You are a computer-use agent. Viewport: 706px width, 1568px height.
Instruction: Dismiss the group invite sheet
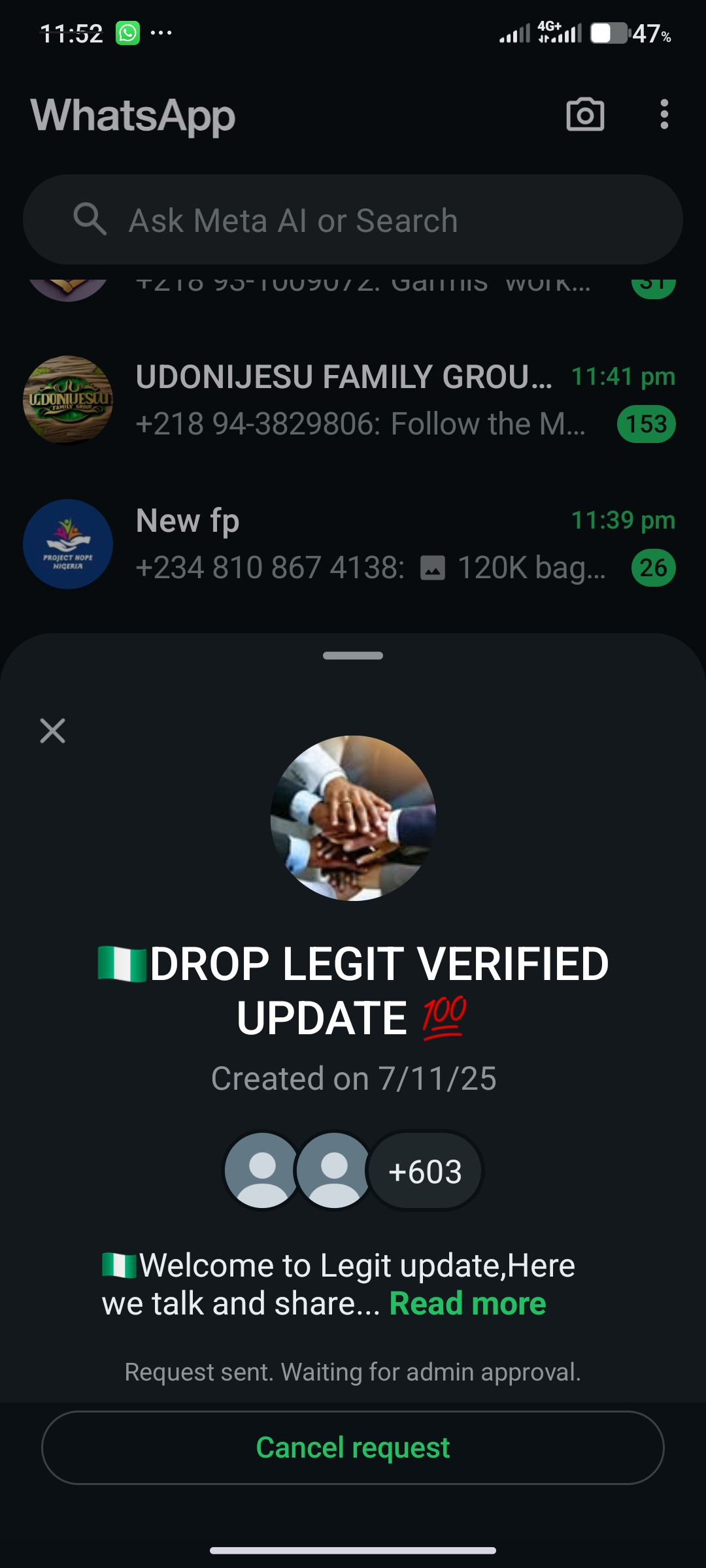(52, 730)
